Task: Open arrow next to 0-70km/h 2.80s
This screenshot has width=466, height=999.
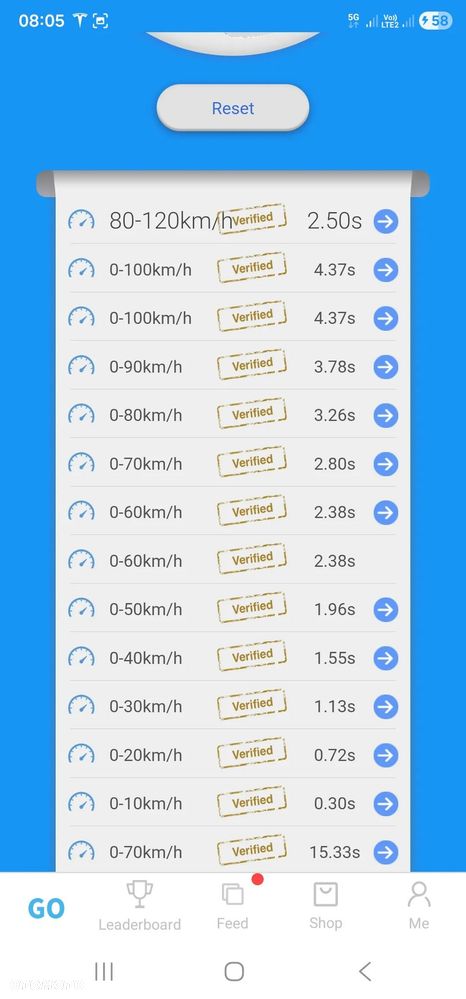Action: click(x=386, y=464)
